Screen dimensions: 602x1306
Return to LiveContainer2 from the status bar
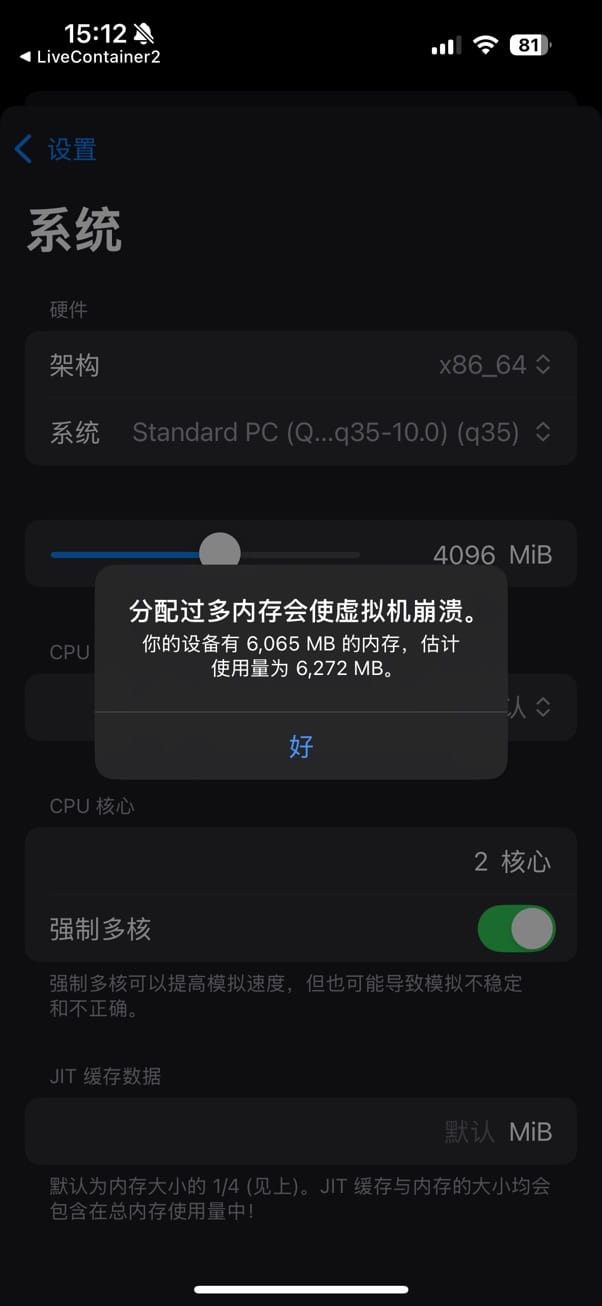click(x=90, y=57)
